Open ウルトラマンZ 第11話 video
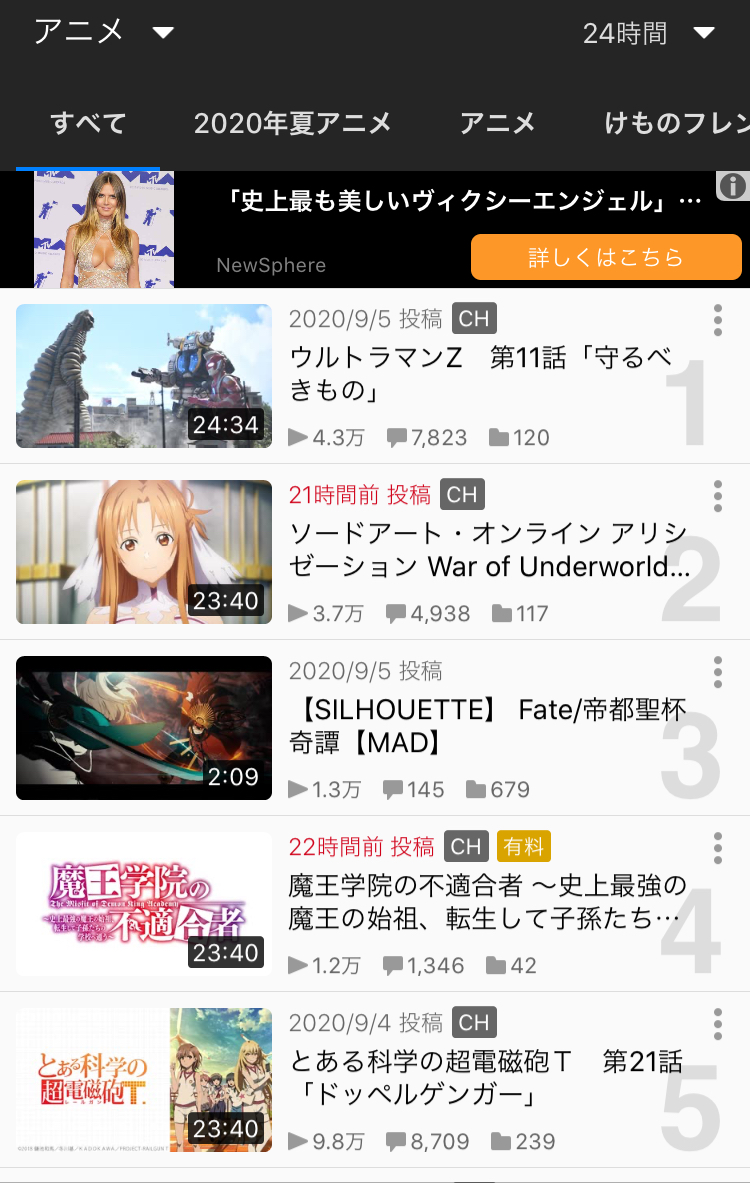This screenshot has height=1183, width=750. pyautogui.click(x=144, y=376)
